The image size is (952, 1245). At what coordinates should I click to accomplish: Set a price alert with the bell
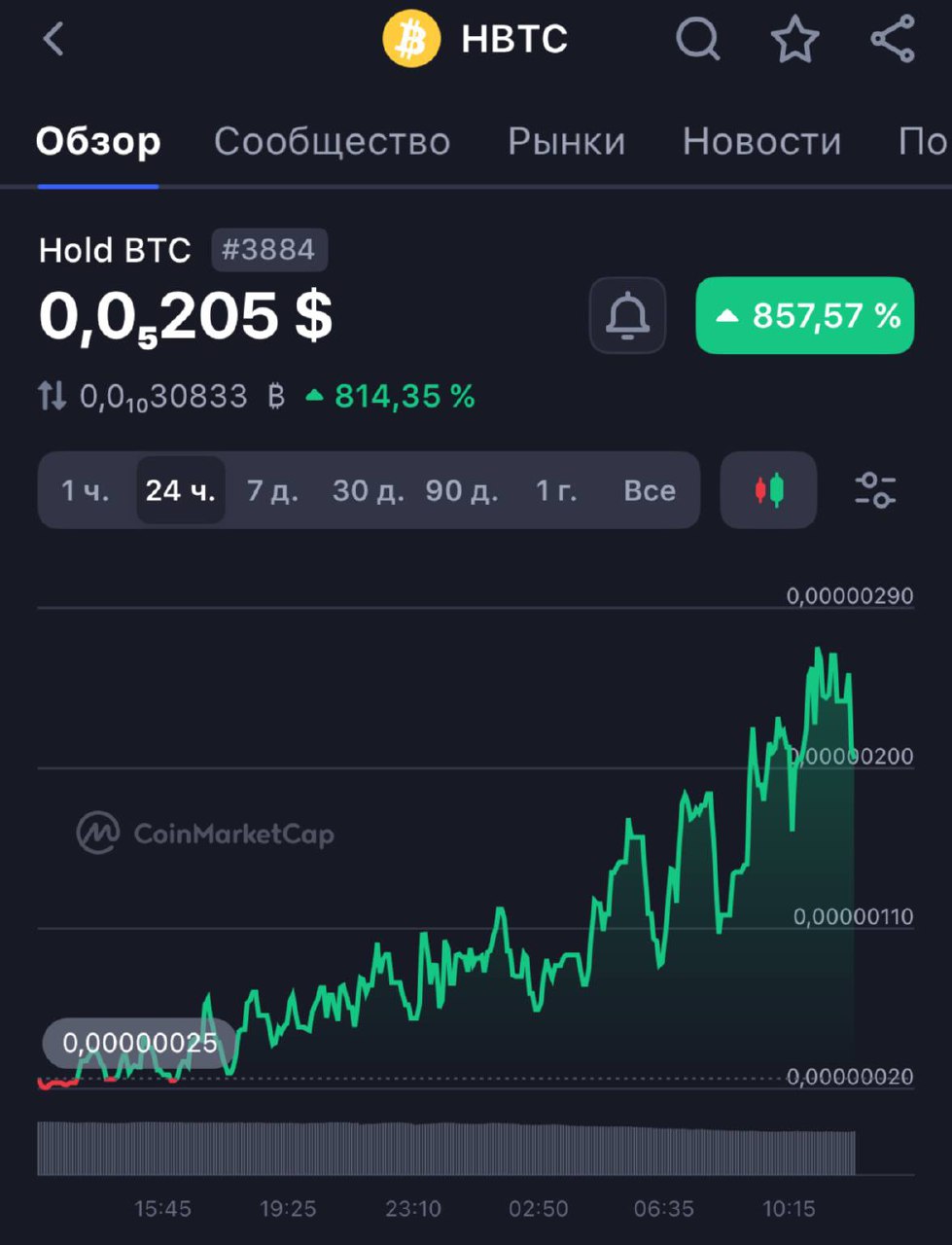pyautogui.click(x=627, y=316)
